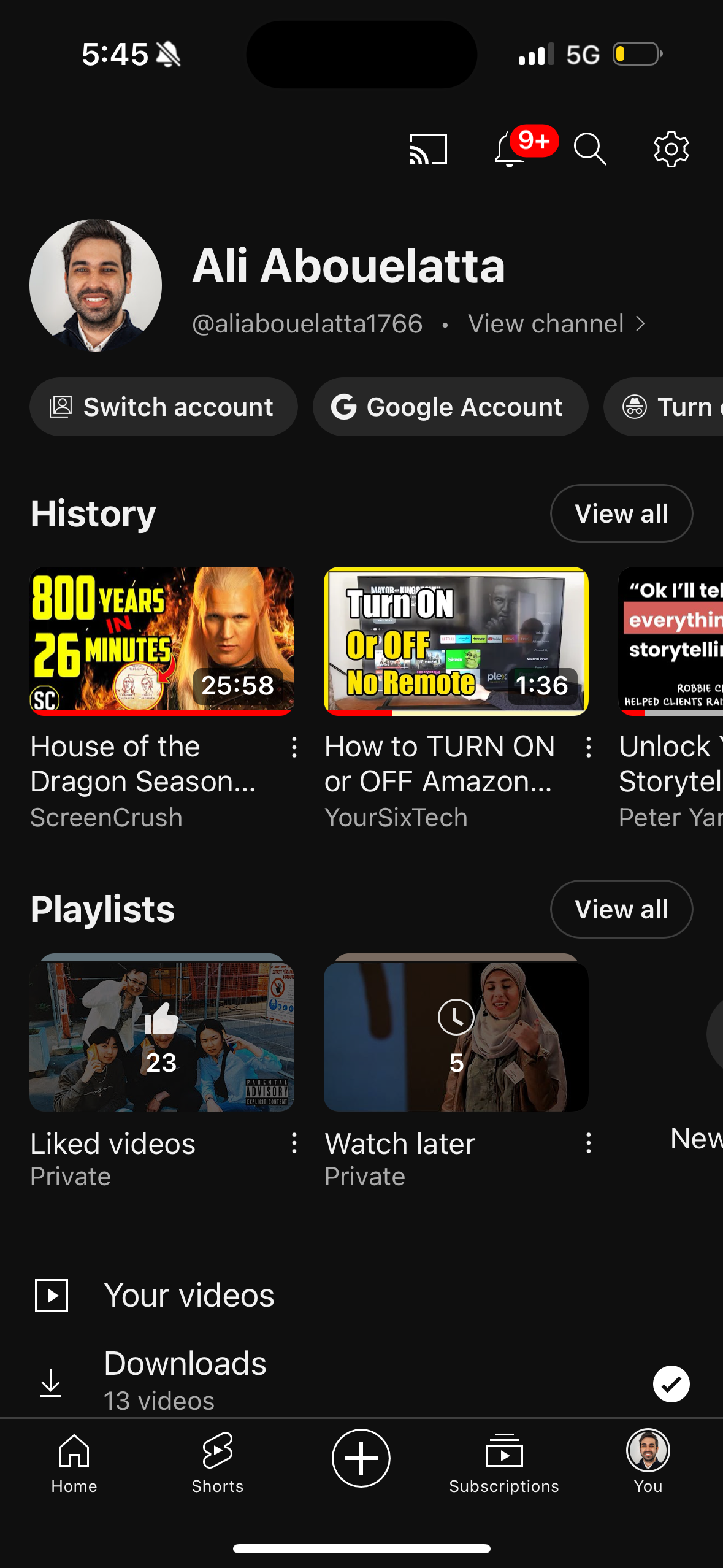Open Settings via the gear icon
The width and height of the screenshot is (723, 1568).
[670, 149]
